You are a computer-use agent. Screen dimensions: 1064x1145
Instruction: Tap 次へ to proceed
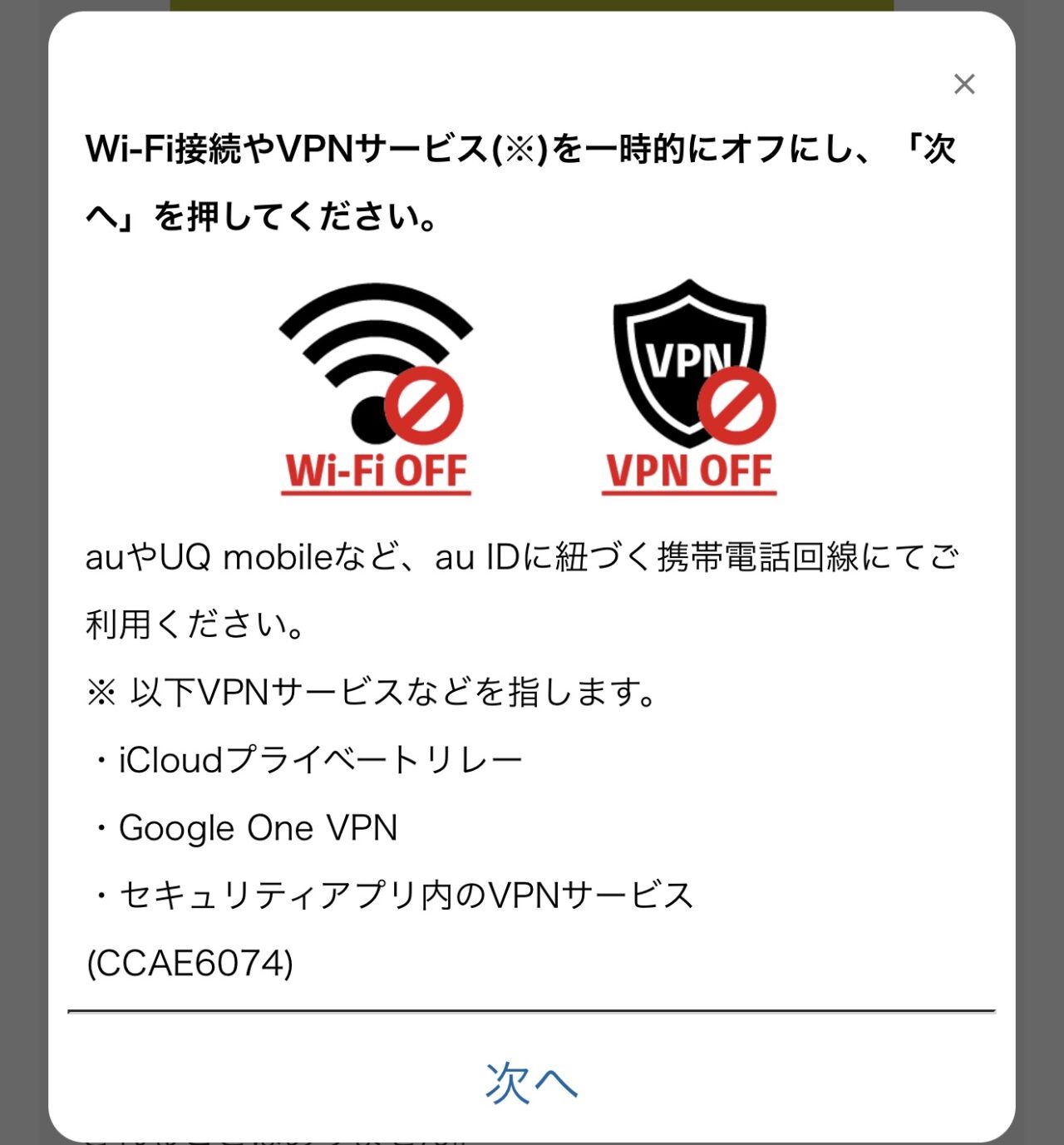pos(531,1083)
